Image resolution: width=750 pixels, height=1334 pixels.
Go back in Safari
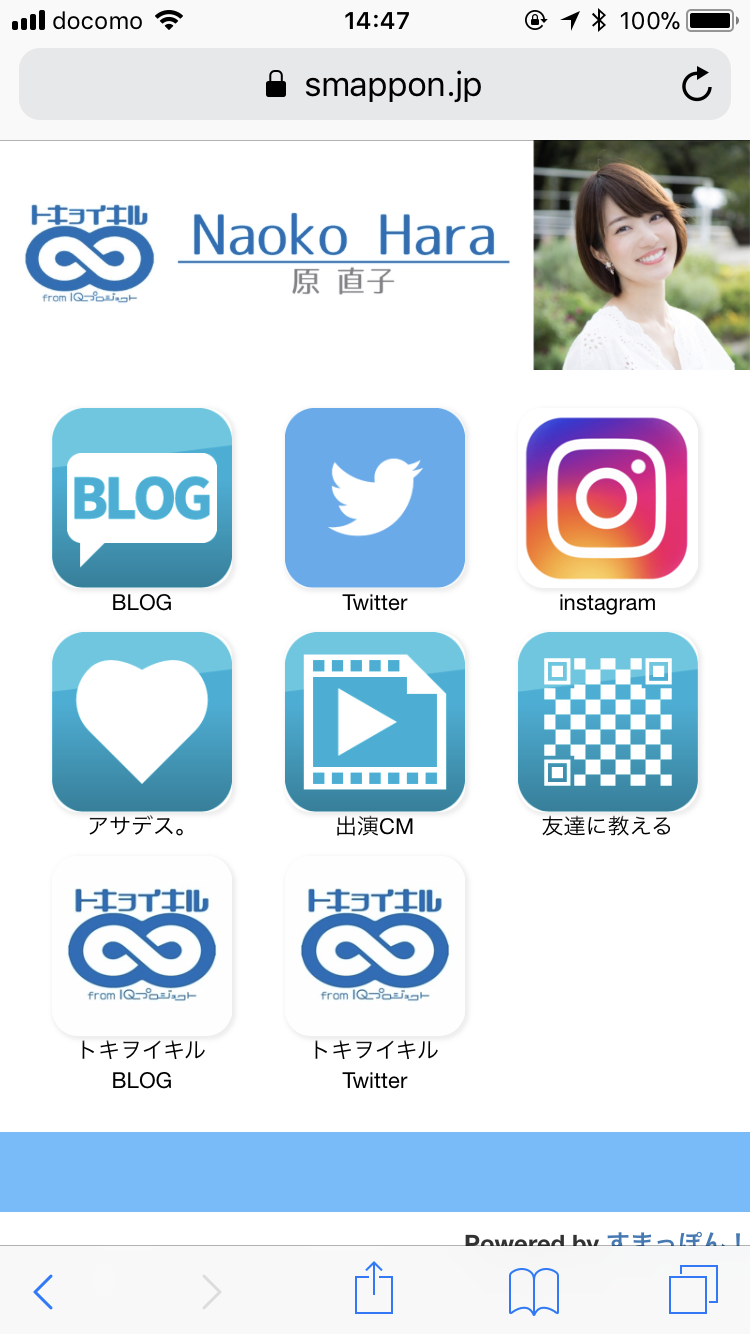click(x=43, y=1292)
